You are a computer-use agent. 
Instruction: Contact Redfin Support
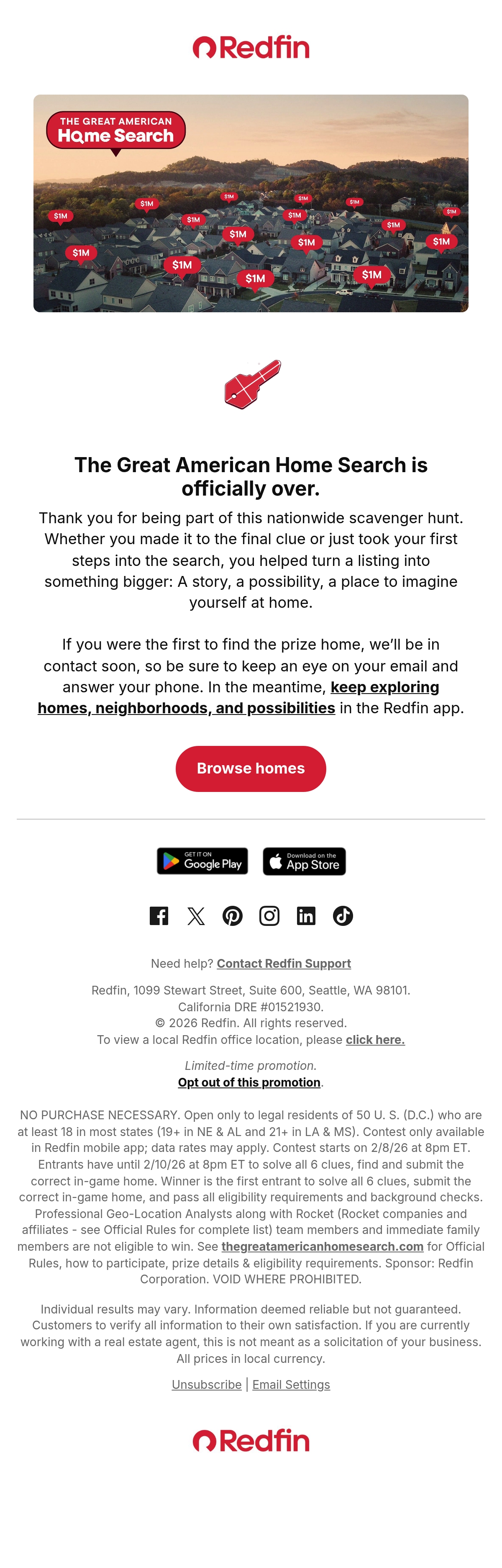(x=284, y=963)
